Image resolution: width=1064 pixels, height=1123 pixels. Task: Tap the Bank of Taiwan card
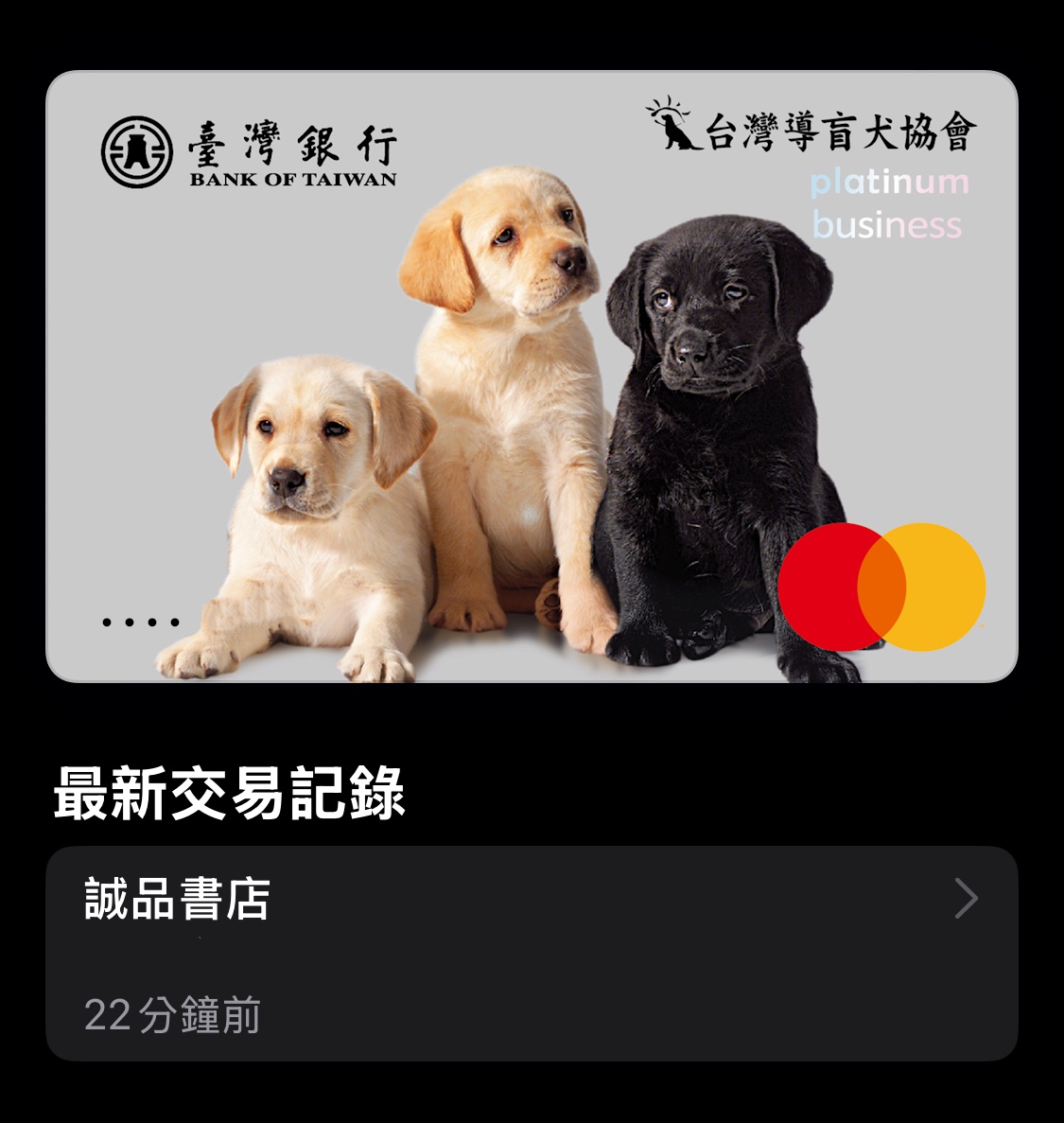532,377
